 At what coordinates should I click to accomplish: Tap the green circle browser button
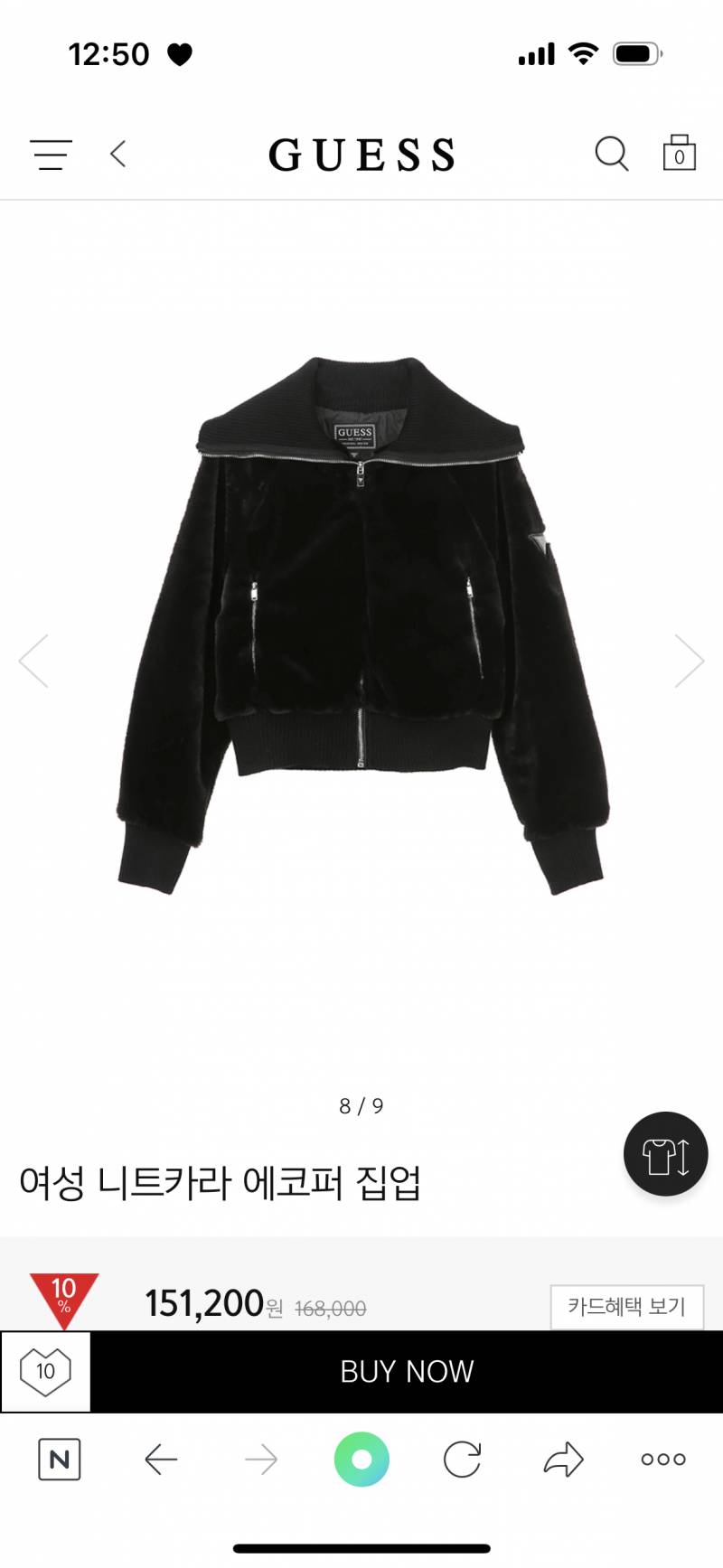pos(361,1459)
